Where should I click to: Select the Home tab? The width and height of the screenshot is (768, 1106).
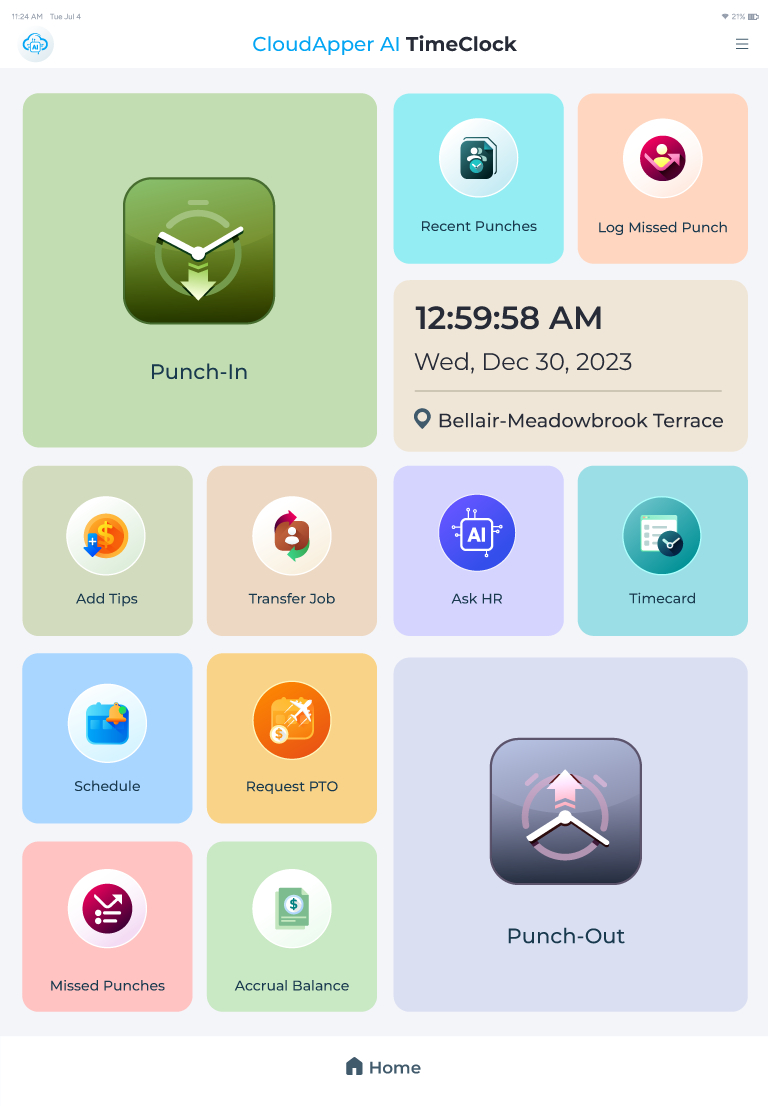[x=383, y=1066]
